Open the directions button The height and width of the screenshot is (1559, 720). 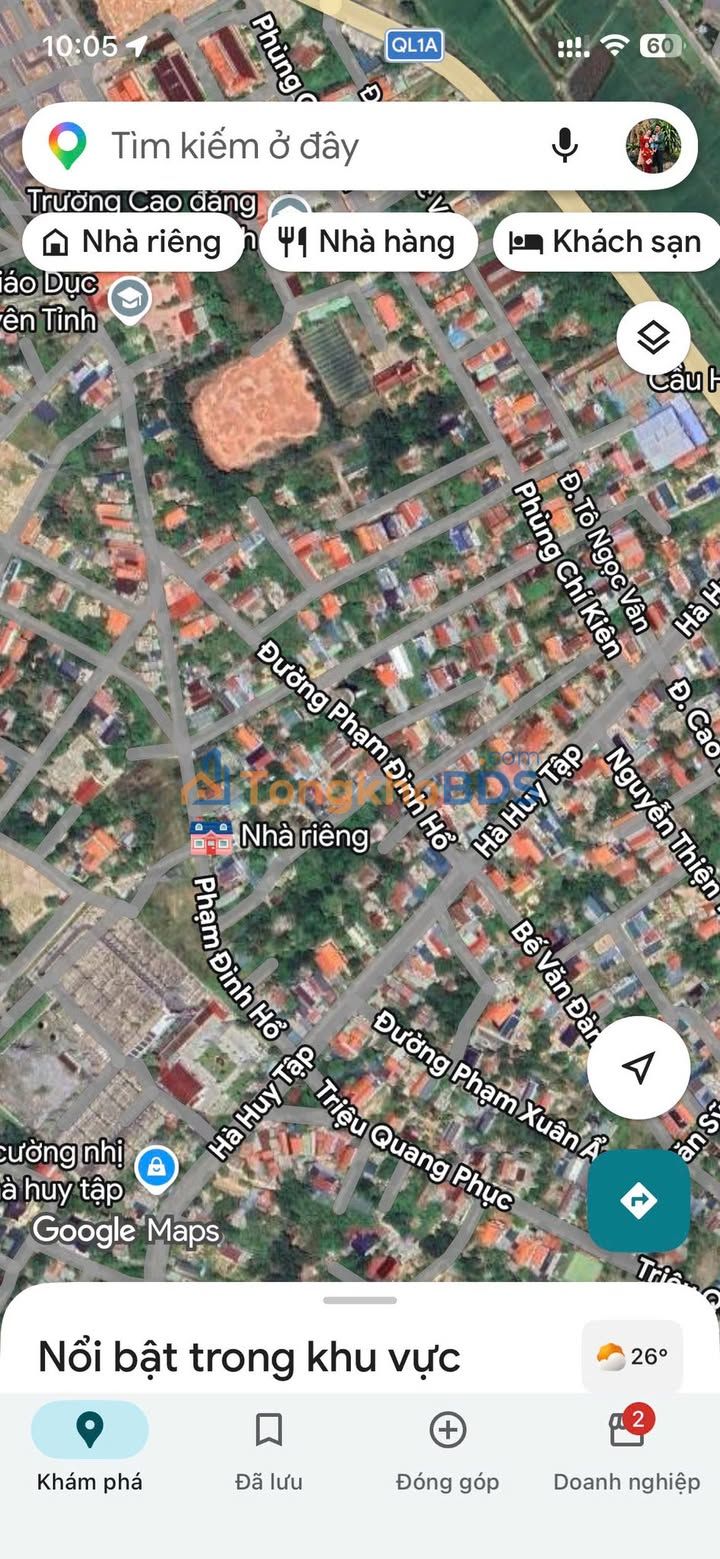pos(638,1200)
